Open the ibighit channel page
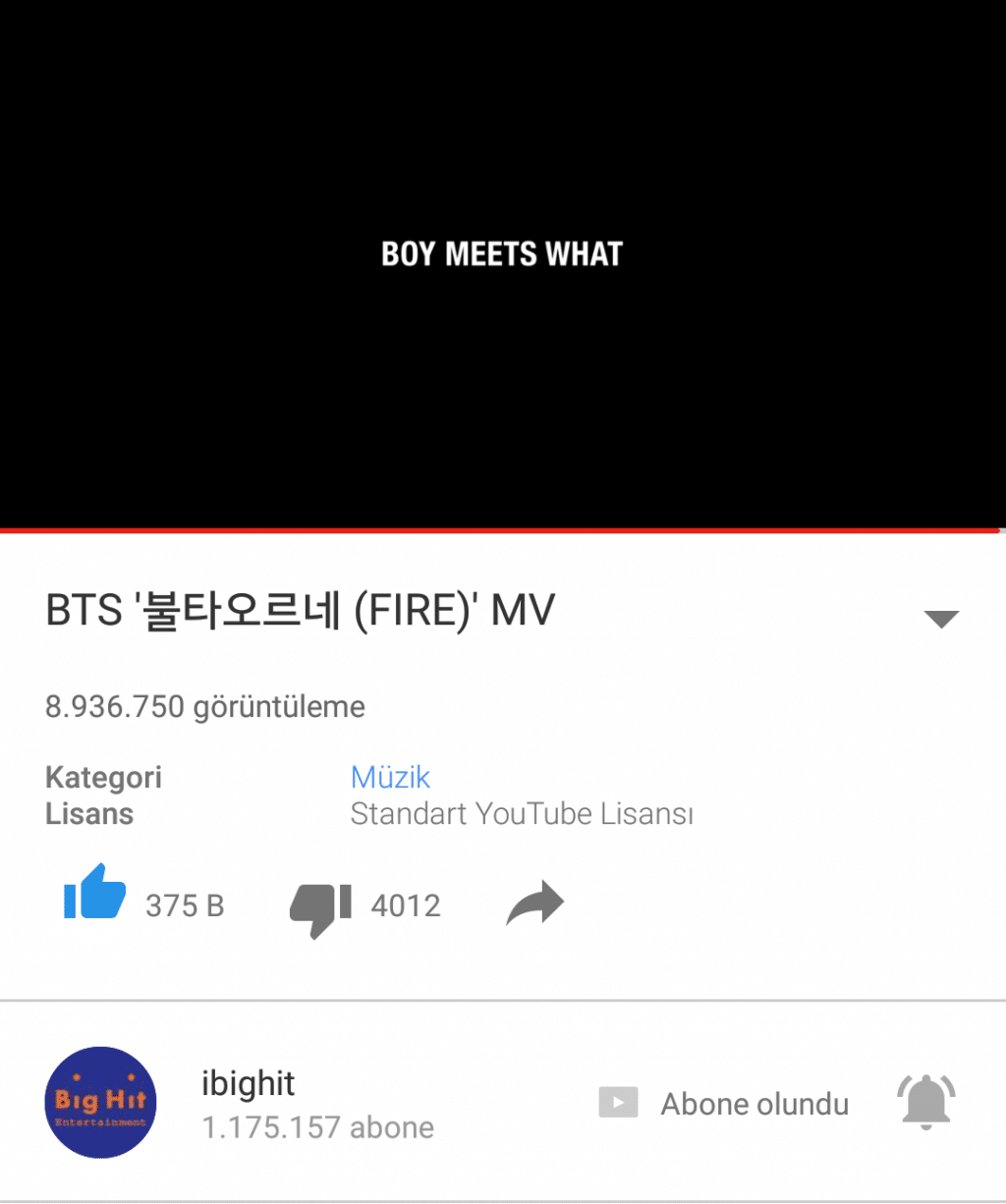Image resolution: width=1006 pixels, height=1204 pixels. click(x=248, y=1084)
